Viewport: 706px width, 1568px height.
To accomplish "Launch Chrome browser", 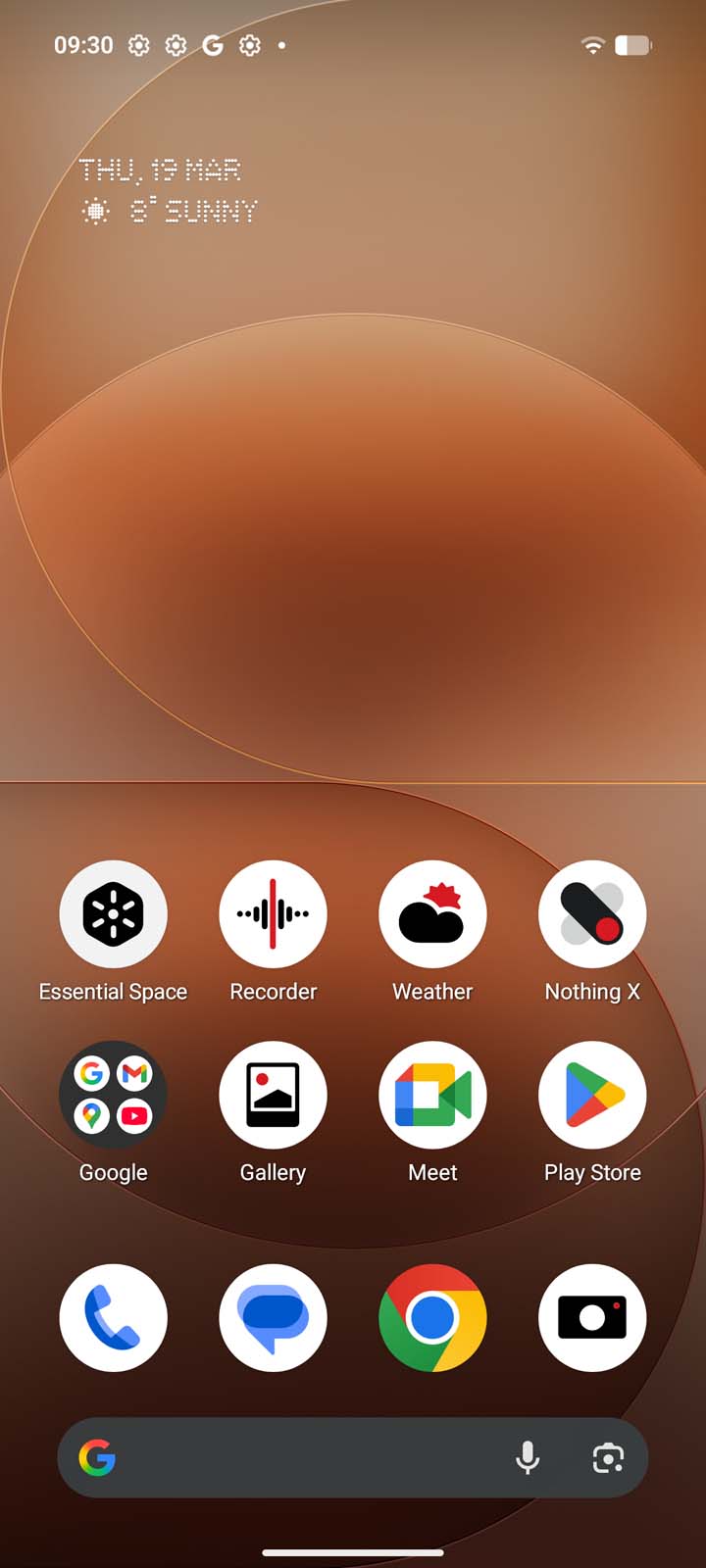I will coord(432,1317).
